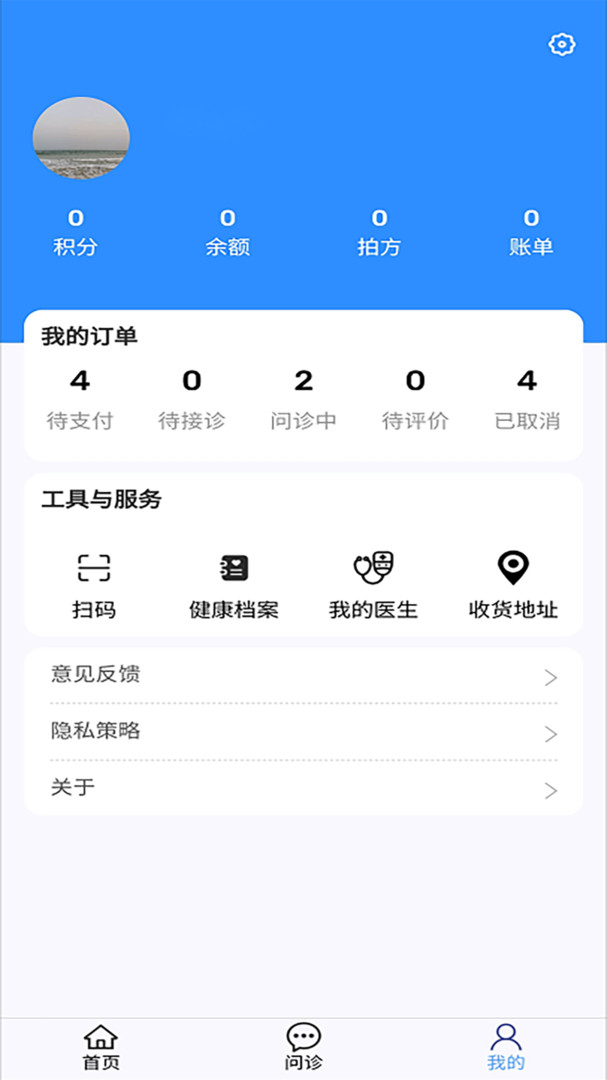Go to 我的医生
This screenshot has height=1080, width=607.
pos(373,585)
